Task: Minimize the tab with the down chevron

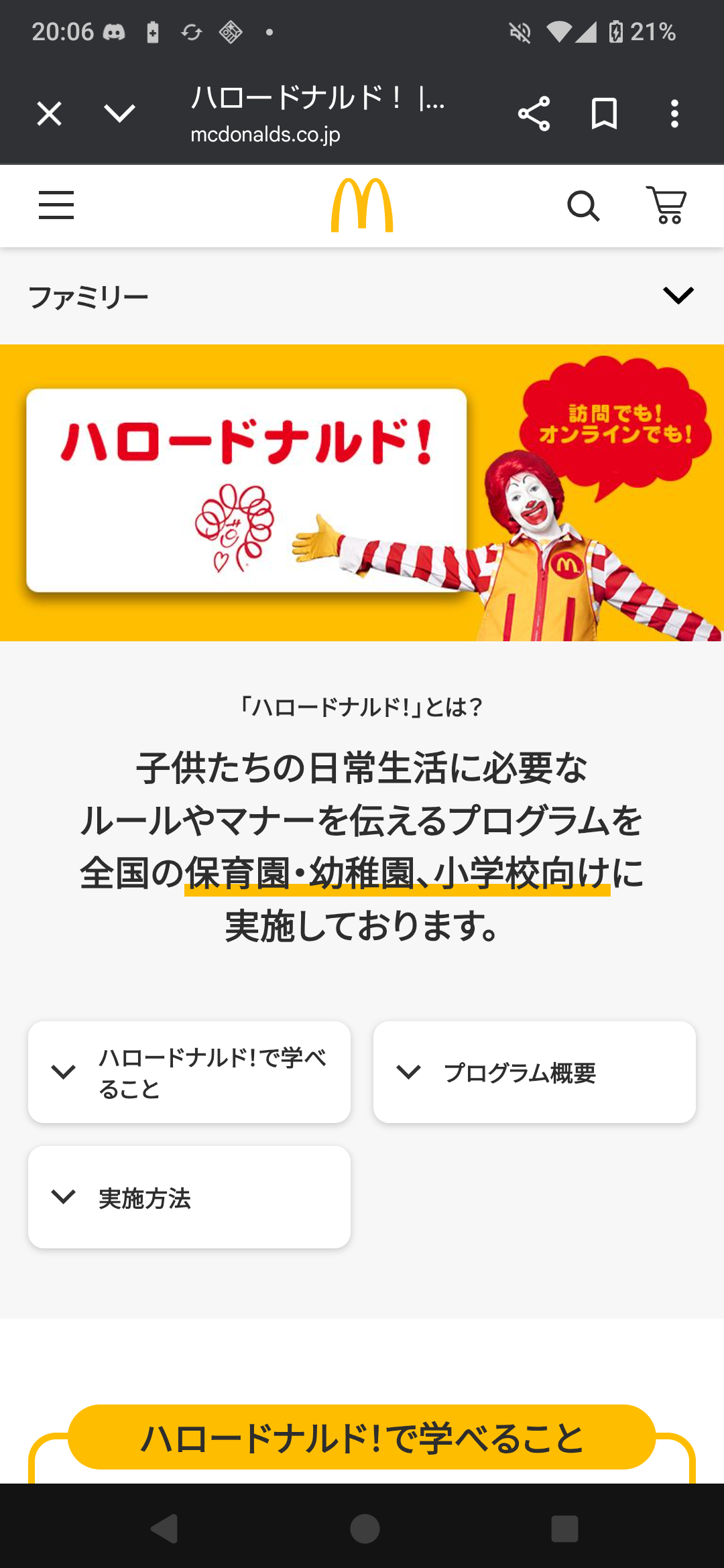Action: point(120,113)
